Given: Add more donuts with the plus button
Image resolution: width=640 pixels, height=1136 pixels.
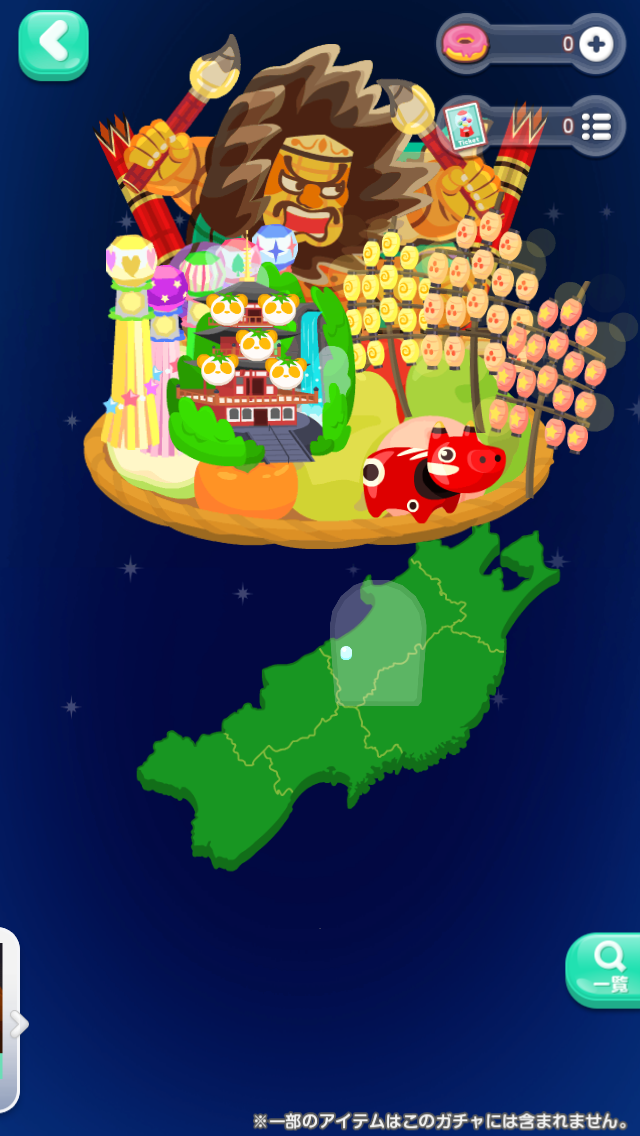Looking at the screenshot, I should click(x=596, y=44).
